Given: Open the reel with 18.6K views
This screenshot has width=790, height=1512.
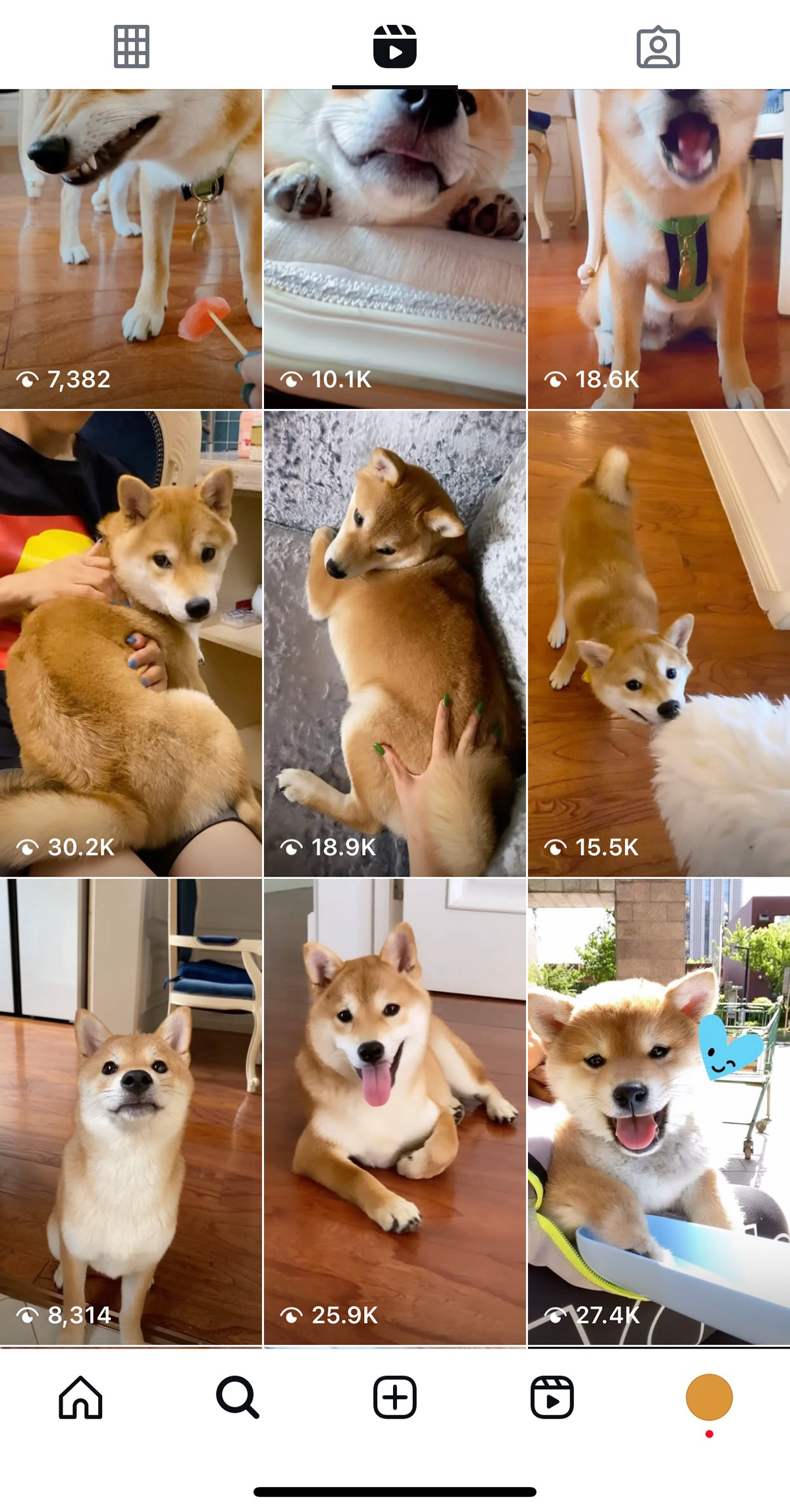Looking at the screenshot, I should pyautogui.click(x=658, y=249).
